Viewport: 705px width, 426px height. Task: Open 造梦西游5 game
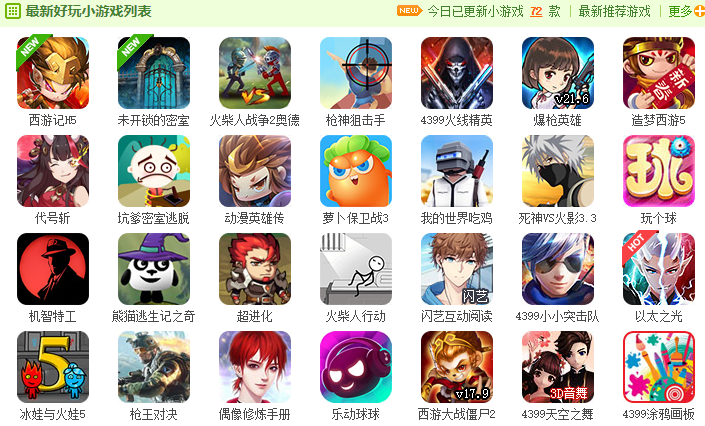(658, 73)
